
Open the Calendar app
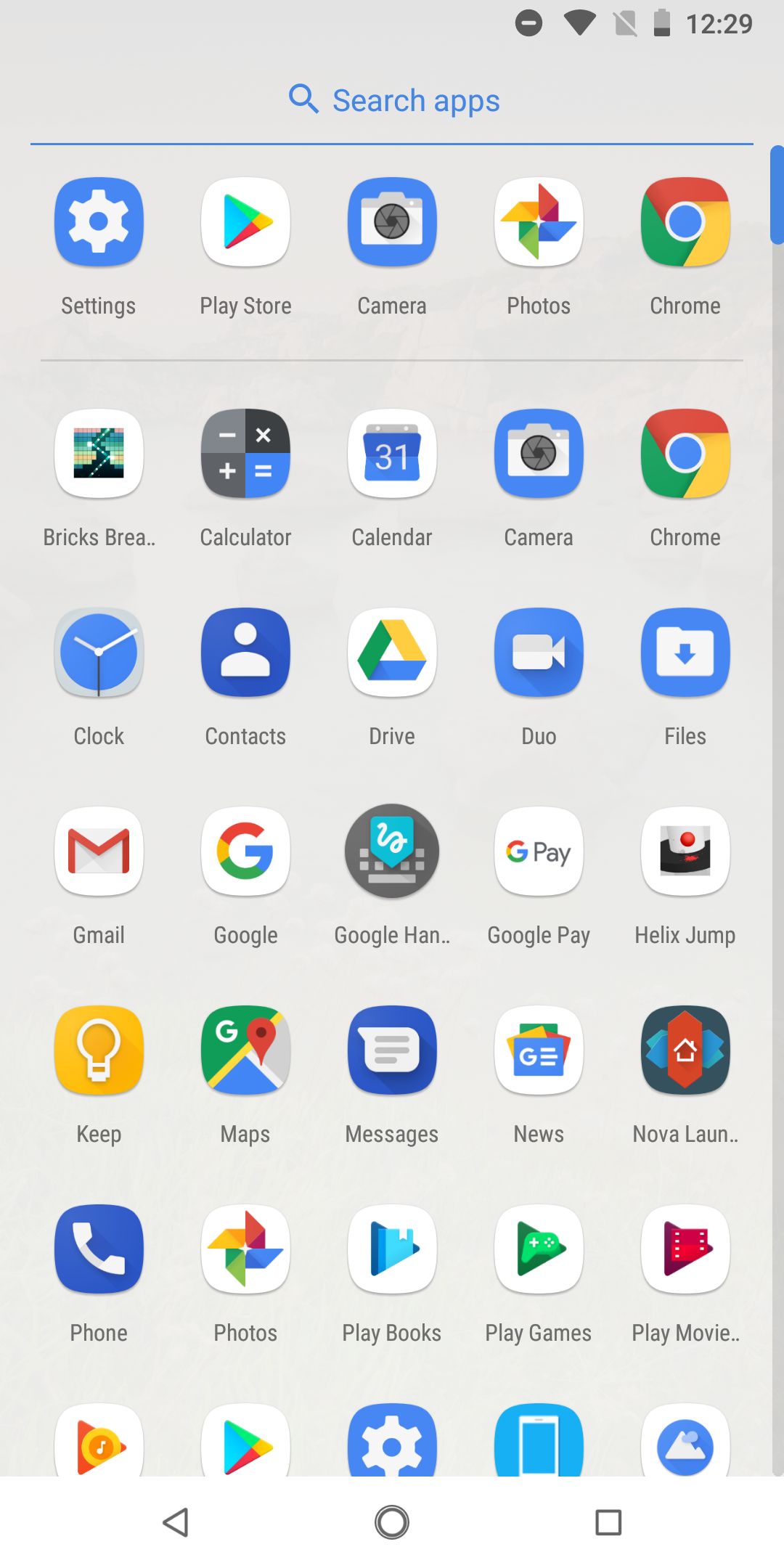[x=392, y=454]
